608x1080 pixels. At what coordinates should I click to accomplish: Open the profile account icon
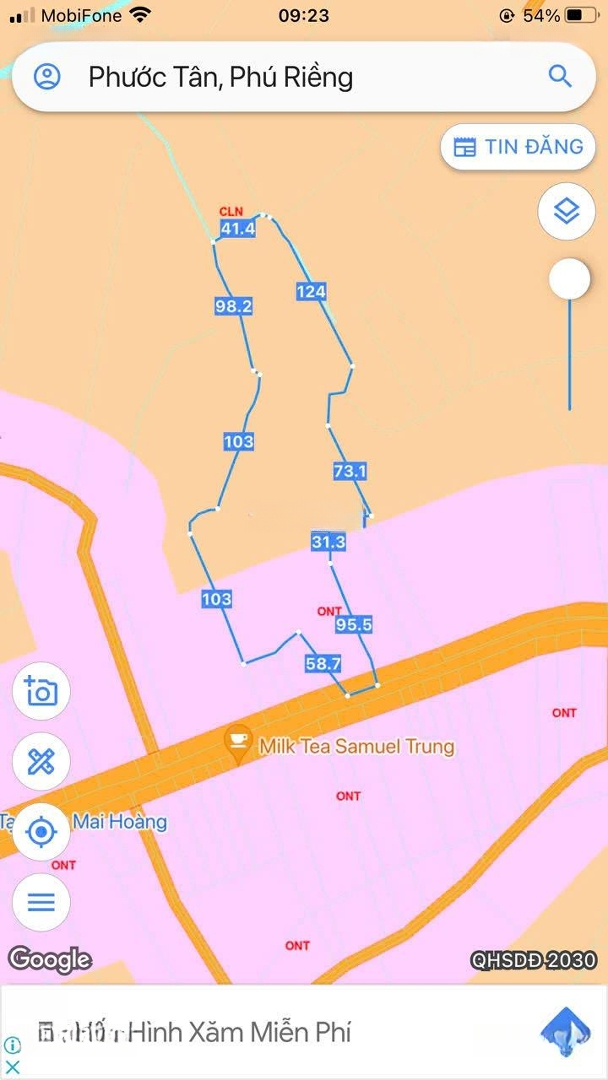47,77
